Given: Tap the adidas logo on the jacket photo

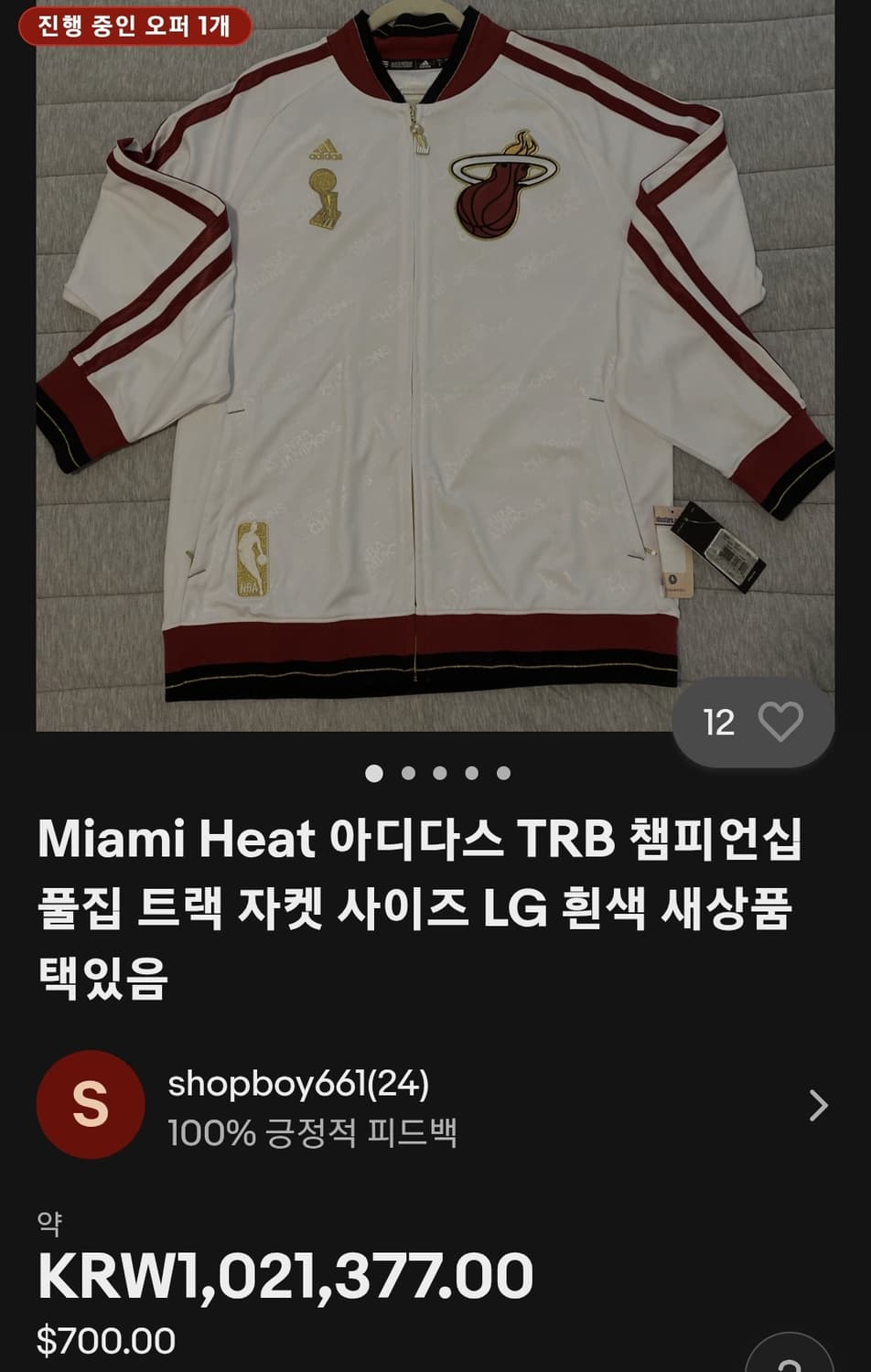Looking at the screenshot, I should point(325,149).
